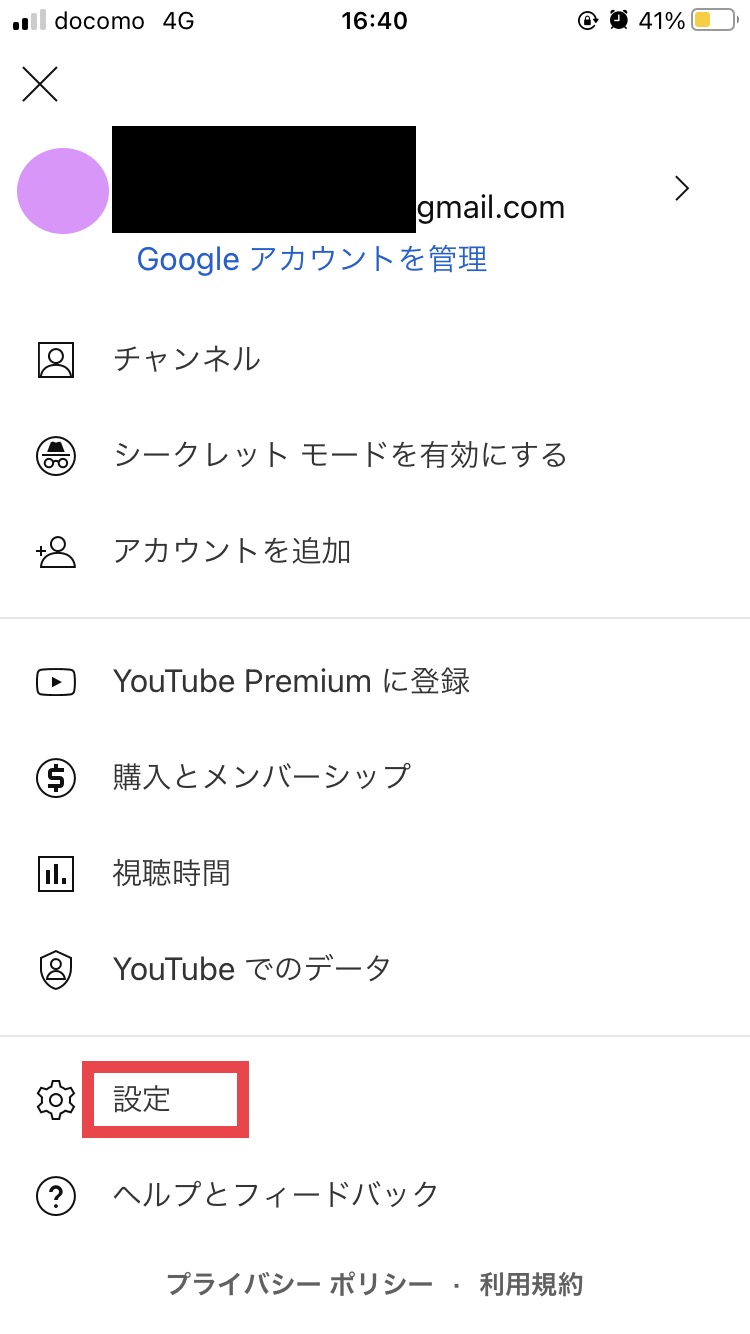Viewport: 750px width, 1334px height.
Task: Open YouTube でのデータ
Action: click(x=375, y=968)
